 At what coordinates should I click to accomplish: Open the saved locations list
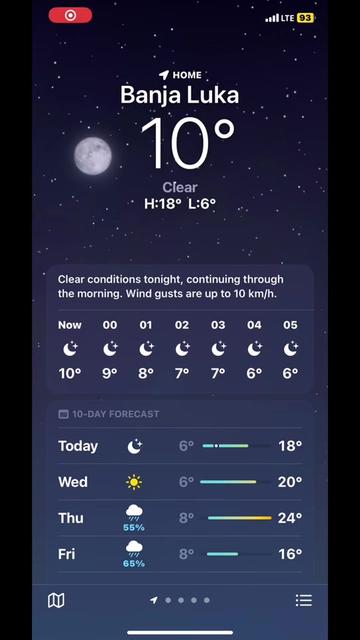[304, 600]
